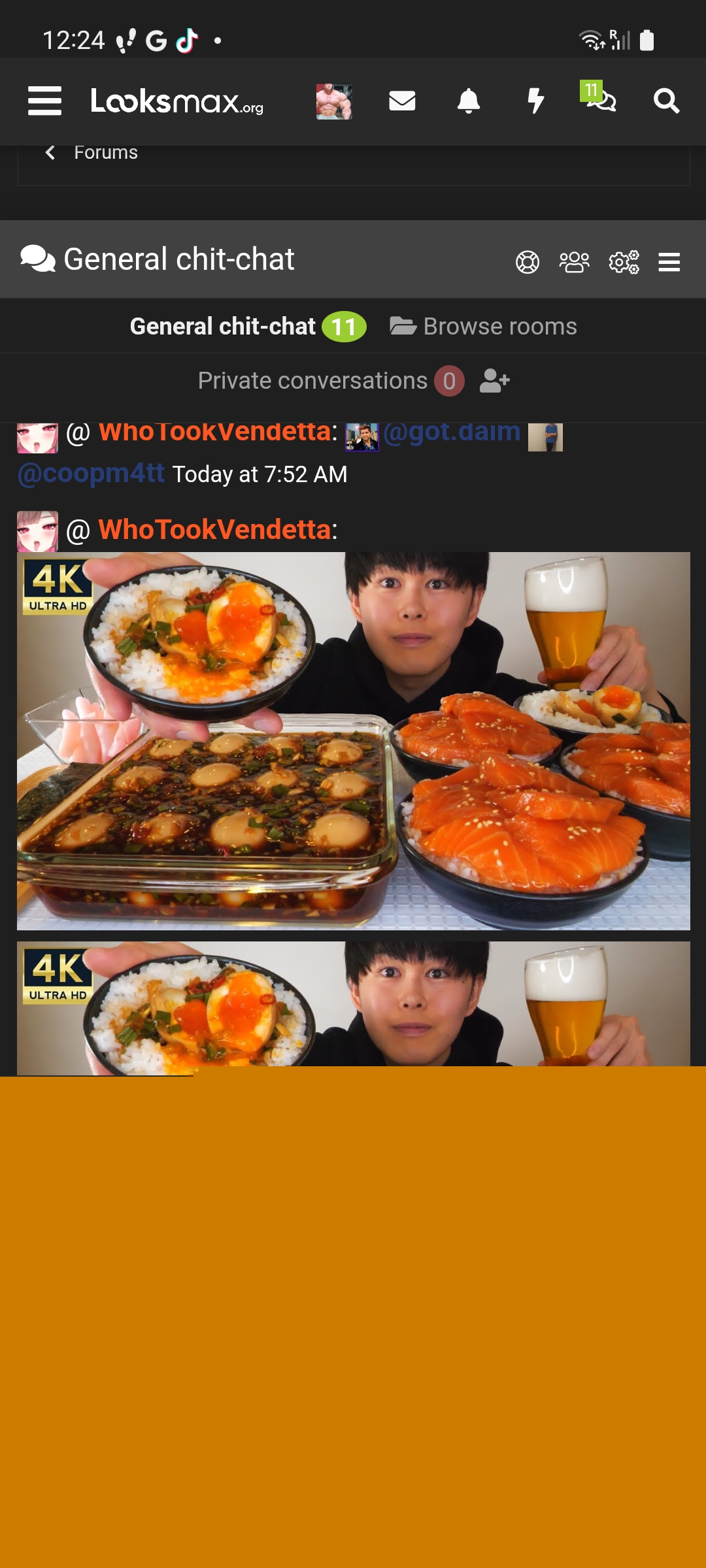Open the chat settings gears

(624, 262)
